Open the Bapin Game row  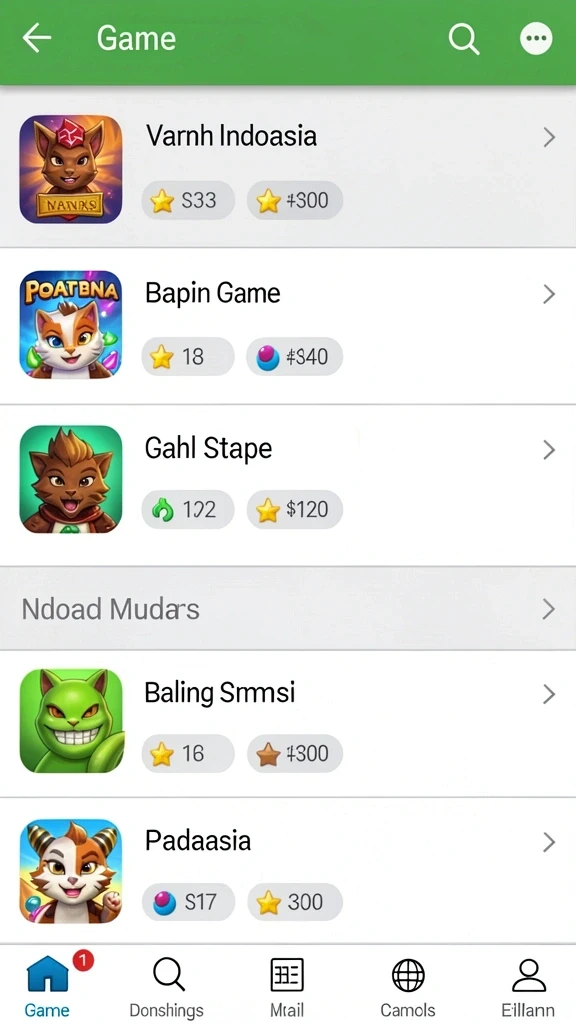pyautogui.click(x=288, y=326)
